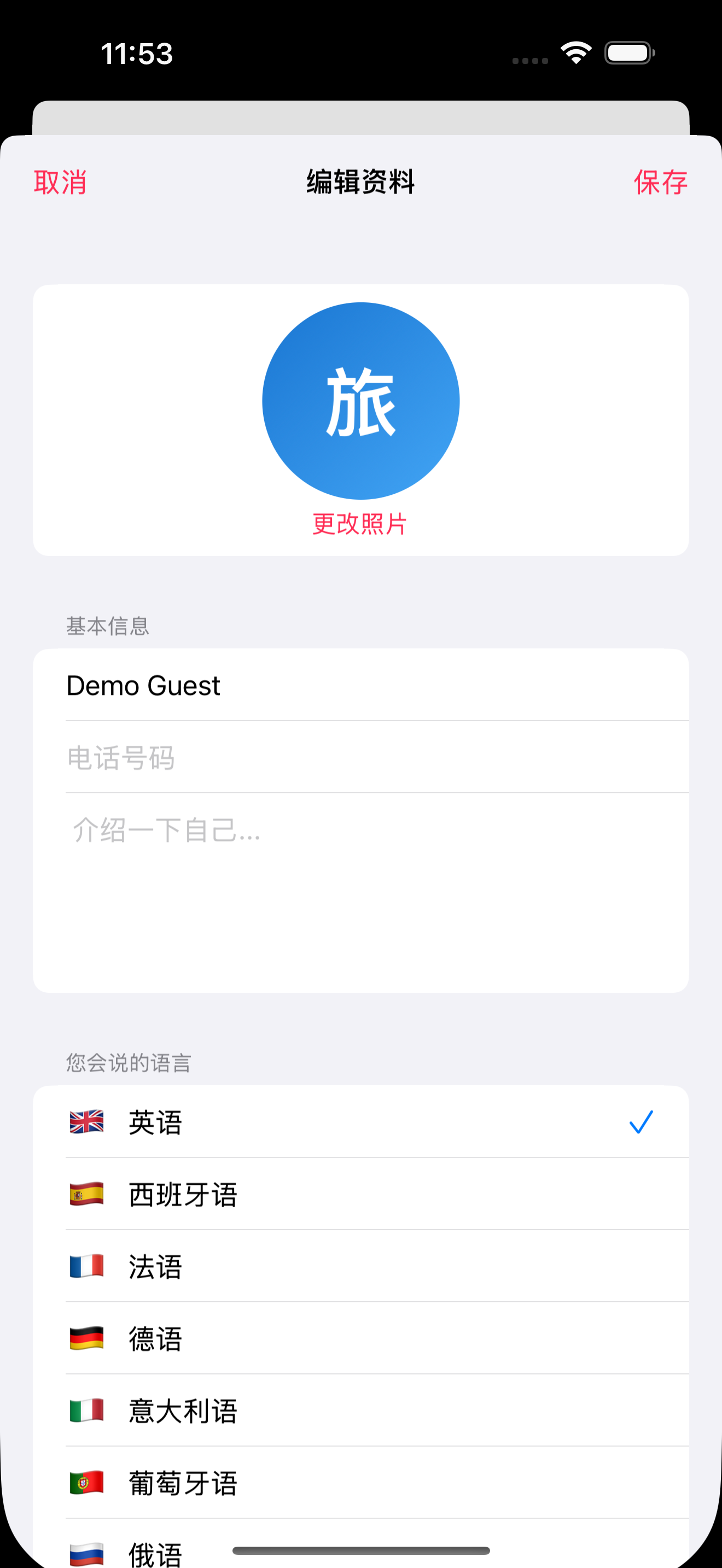722x1568 pixels.
Task: Tap the blue 旅 profile avatar
Action: pyautogui.click(x=360, y=401)
